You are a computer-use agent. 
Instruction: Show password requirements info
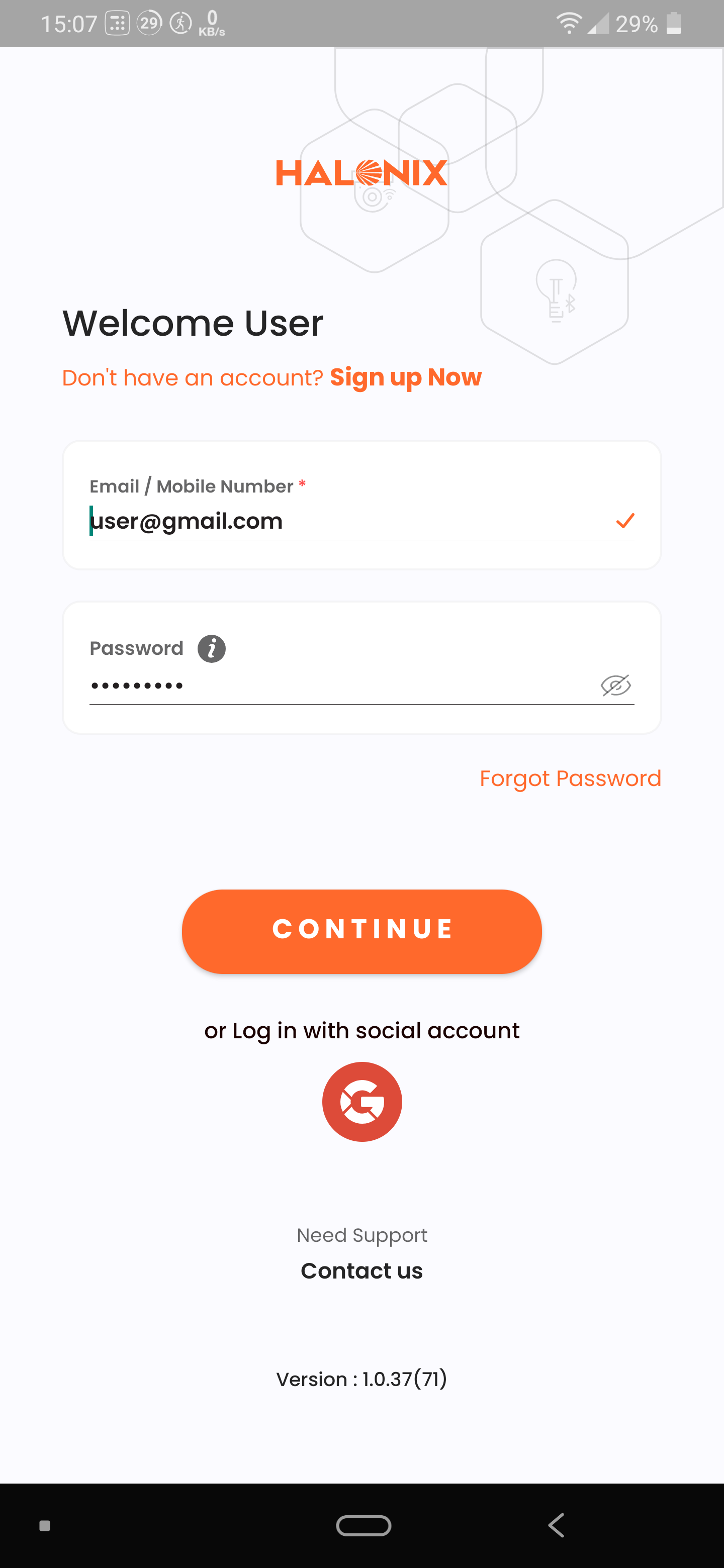pyautogui.click(x=211, y=649)
